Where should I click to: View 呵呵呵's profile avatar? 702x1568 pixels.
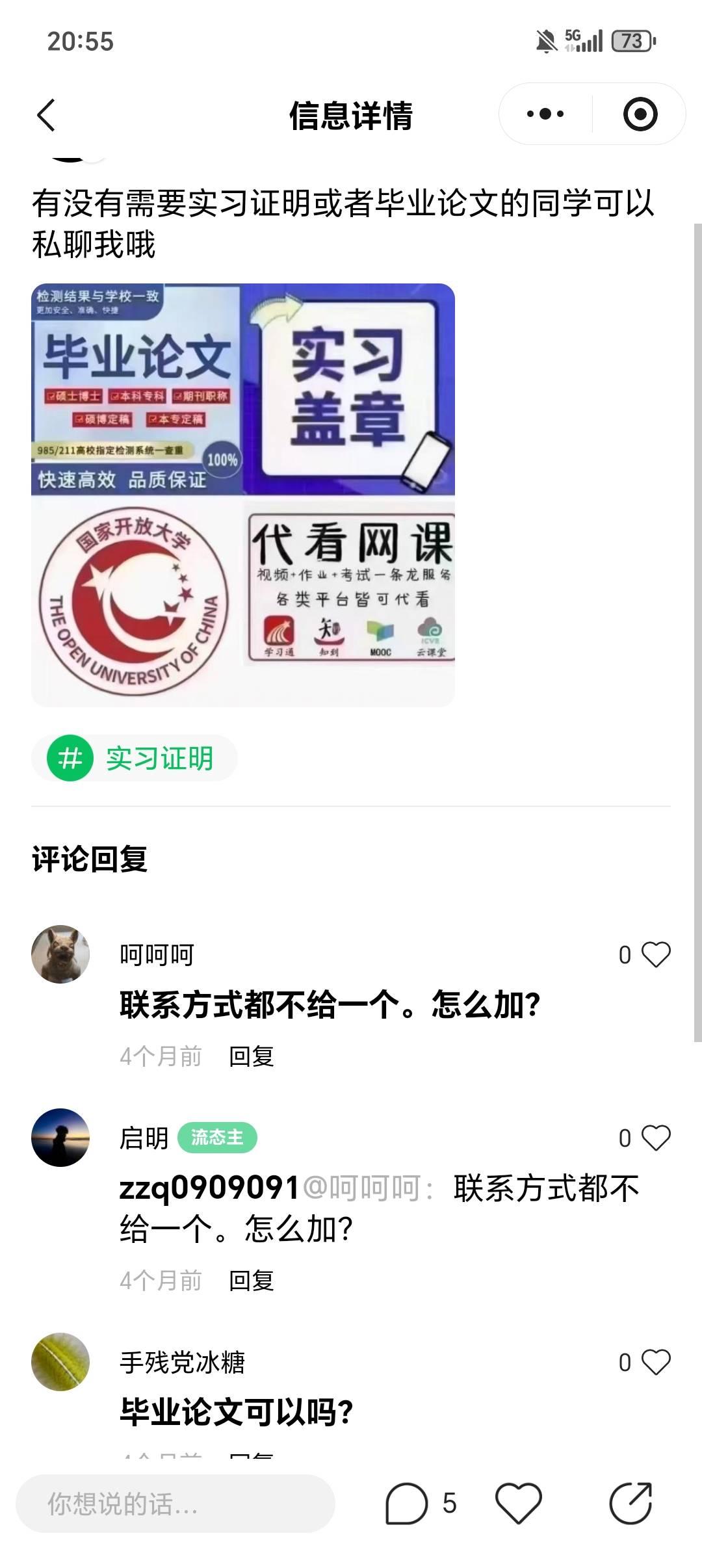click(x=60, y=954)
